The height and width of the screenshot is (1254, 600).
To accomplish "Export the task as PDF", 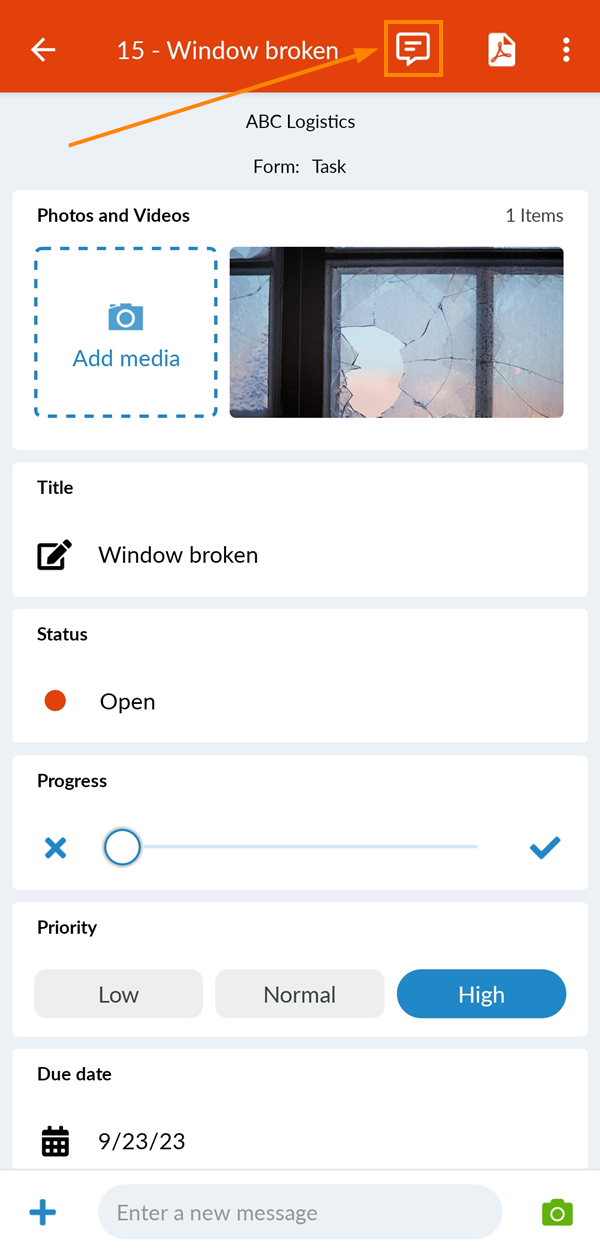I will (x=501, y=50).
